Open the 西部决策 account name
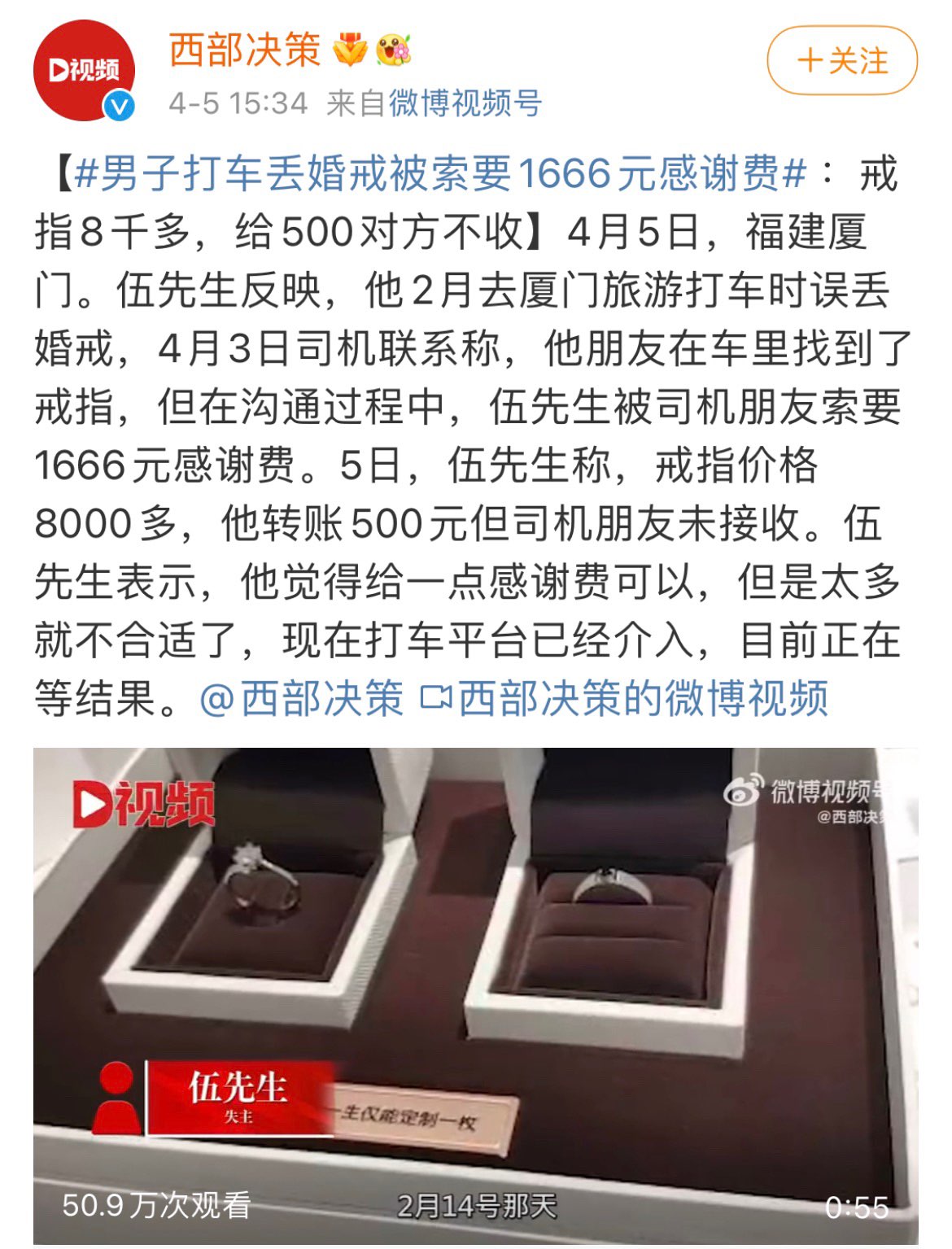 point(244,50)
